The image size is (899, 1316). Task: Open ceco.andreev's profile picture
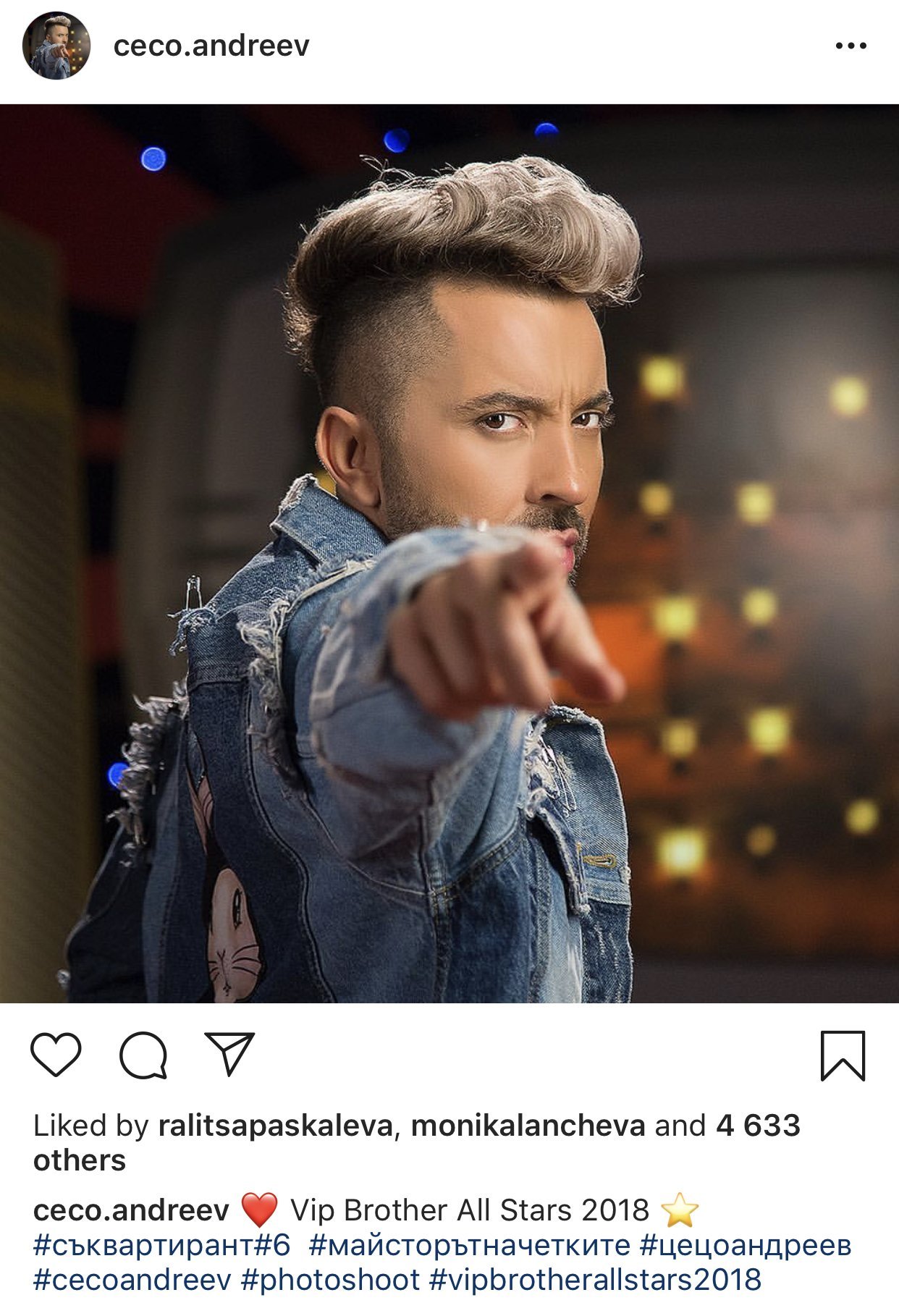coord(56,46)
